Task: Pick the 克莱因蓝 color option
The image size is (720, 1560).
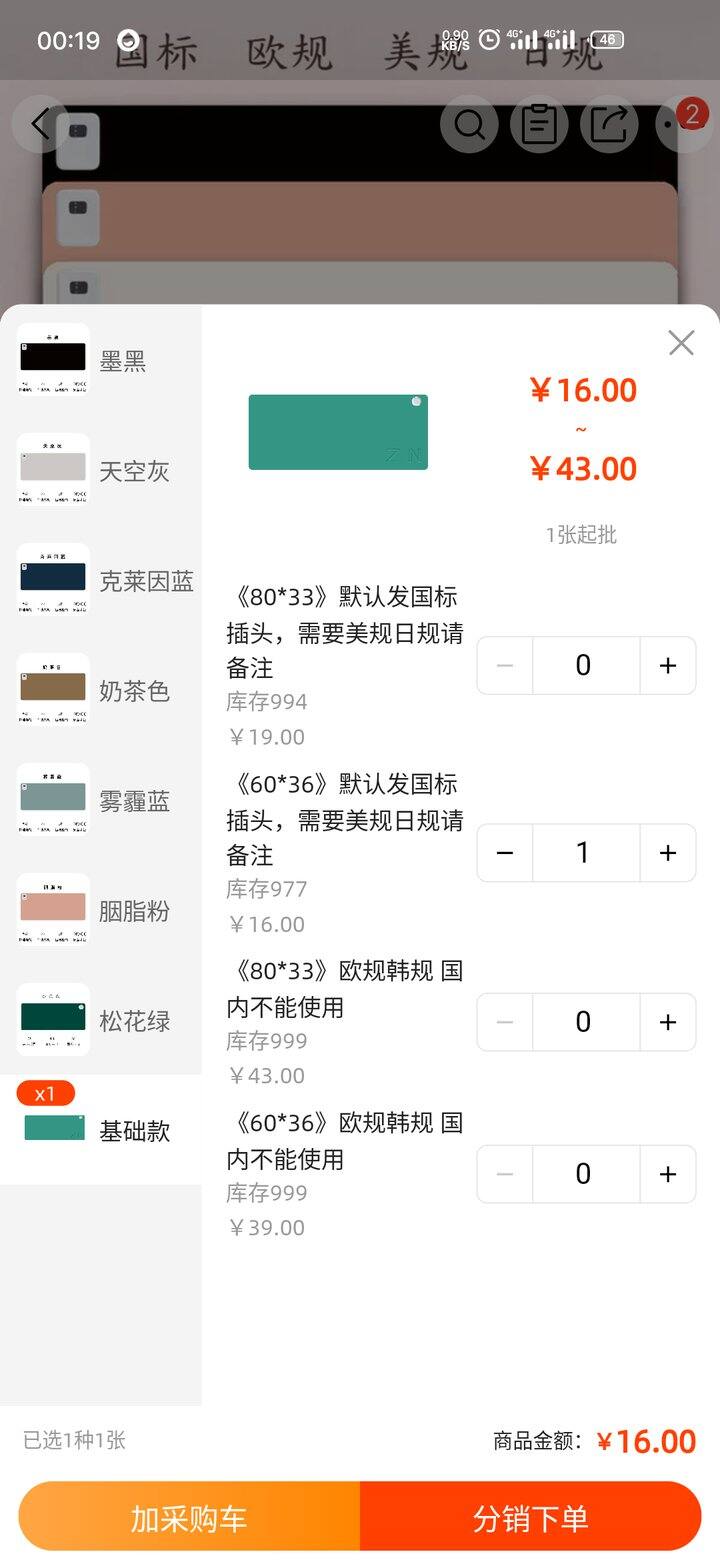Action: [100, 580]
